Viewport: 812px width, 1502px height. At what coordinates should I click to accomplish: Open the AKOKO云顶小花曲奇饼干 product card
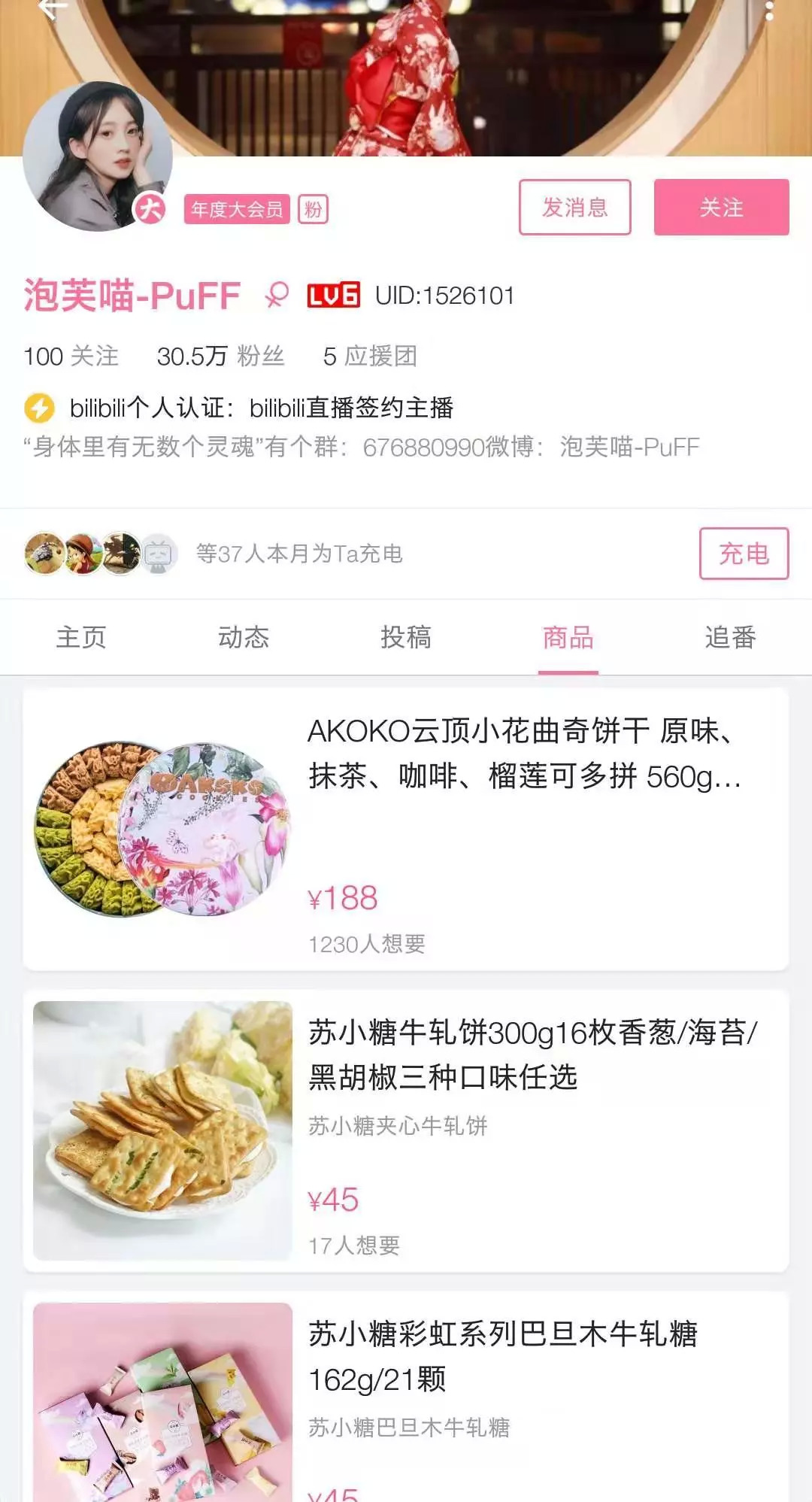(x=406, y=829)
